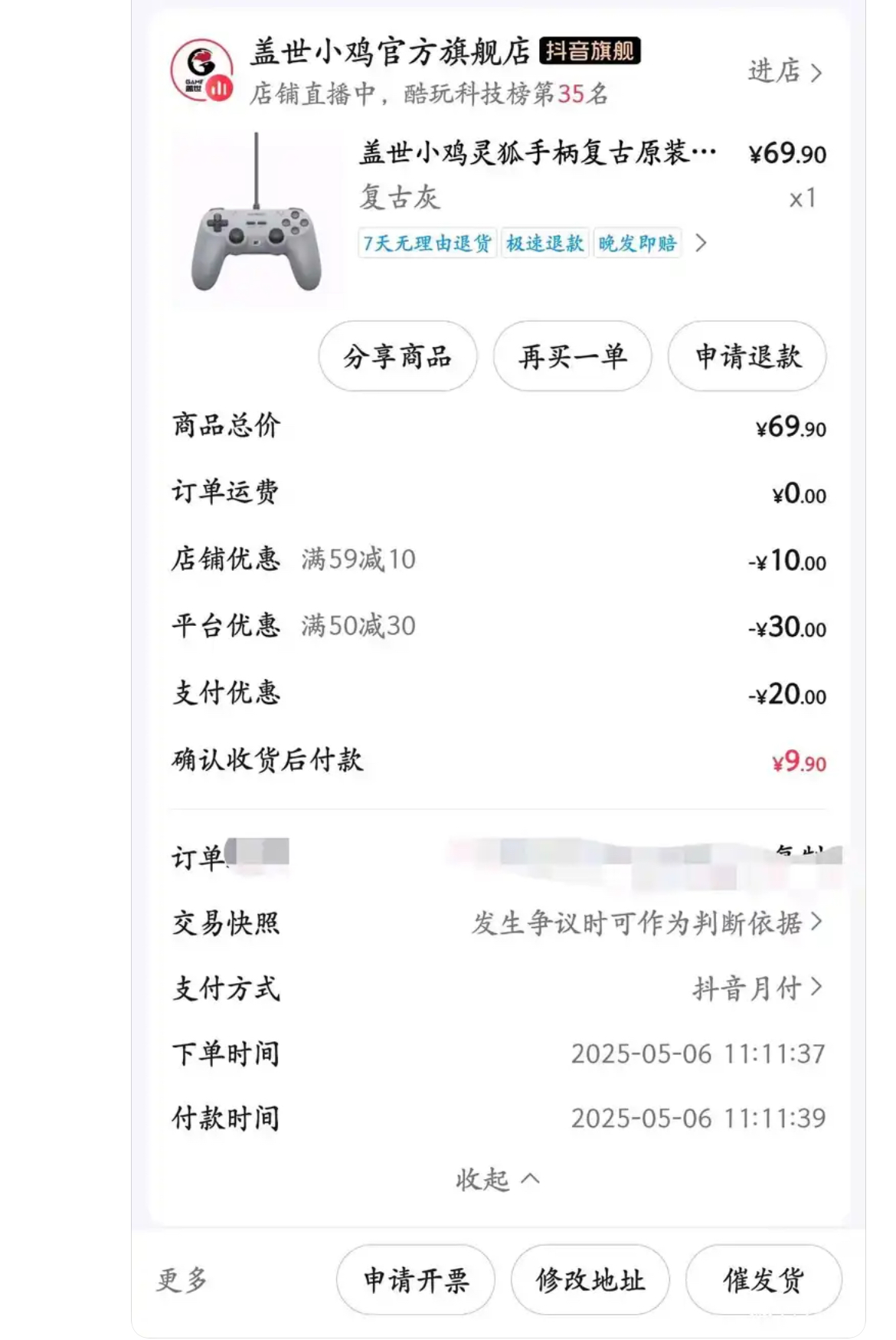Tap 修改地址 to change the address
The image size is (896, 1340).
pyautogui.click(x=590, y=1280)
